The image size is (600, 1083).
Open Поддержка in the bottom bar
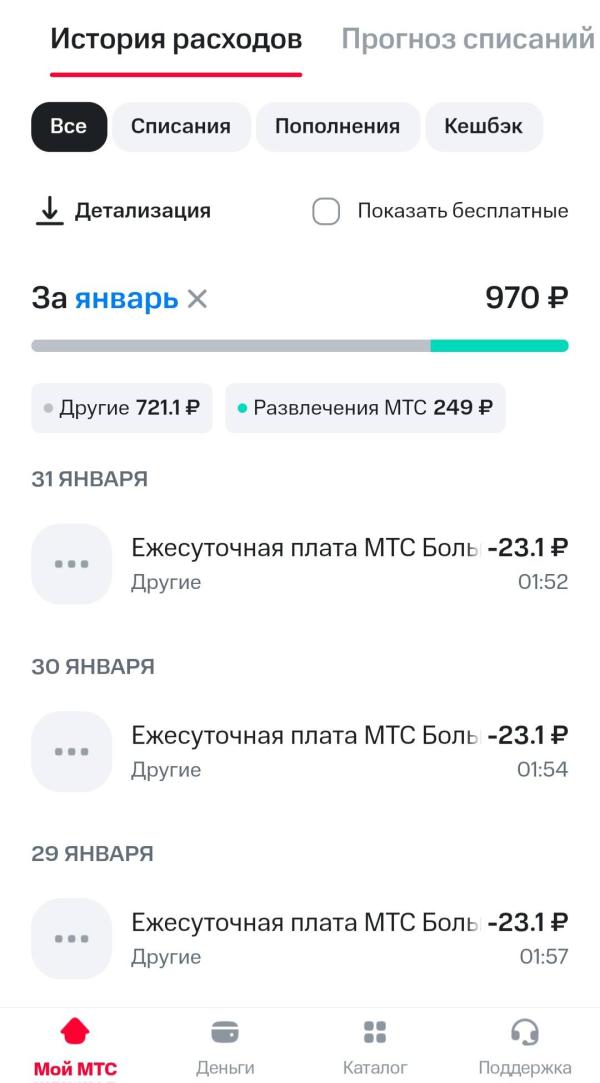pyautogui.click(x=525, y=1047)
